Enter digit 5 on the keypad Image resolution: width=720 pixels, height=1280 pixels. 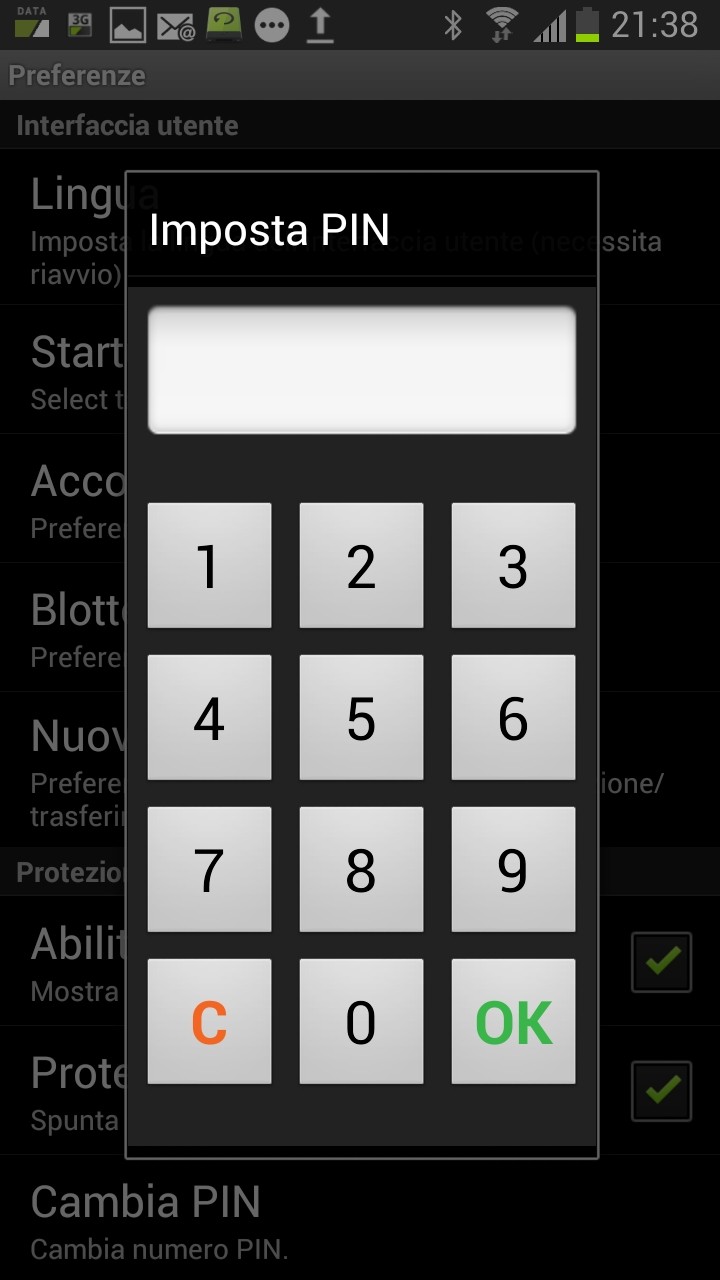362,718
